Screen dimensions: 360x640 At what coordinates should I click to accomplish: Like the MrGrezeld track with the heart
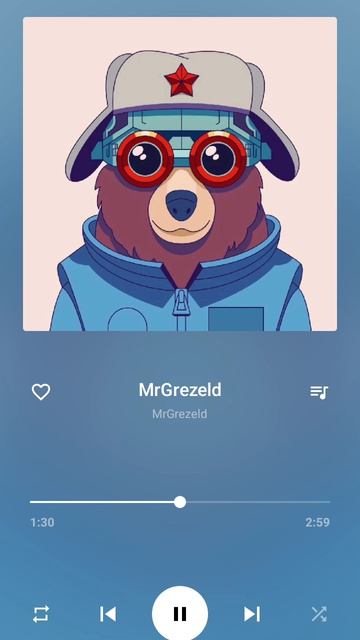tap(41, 392)
